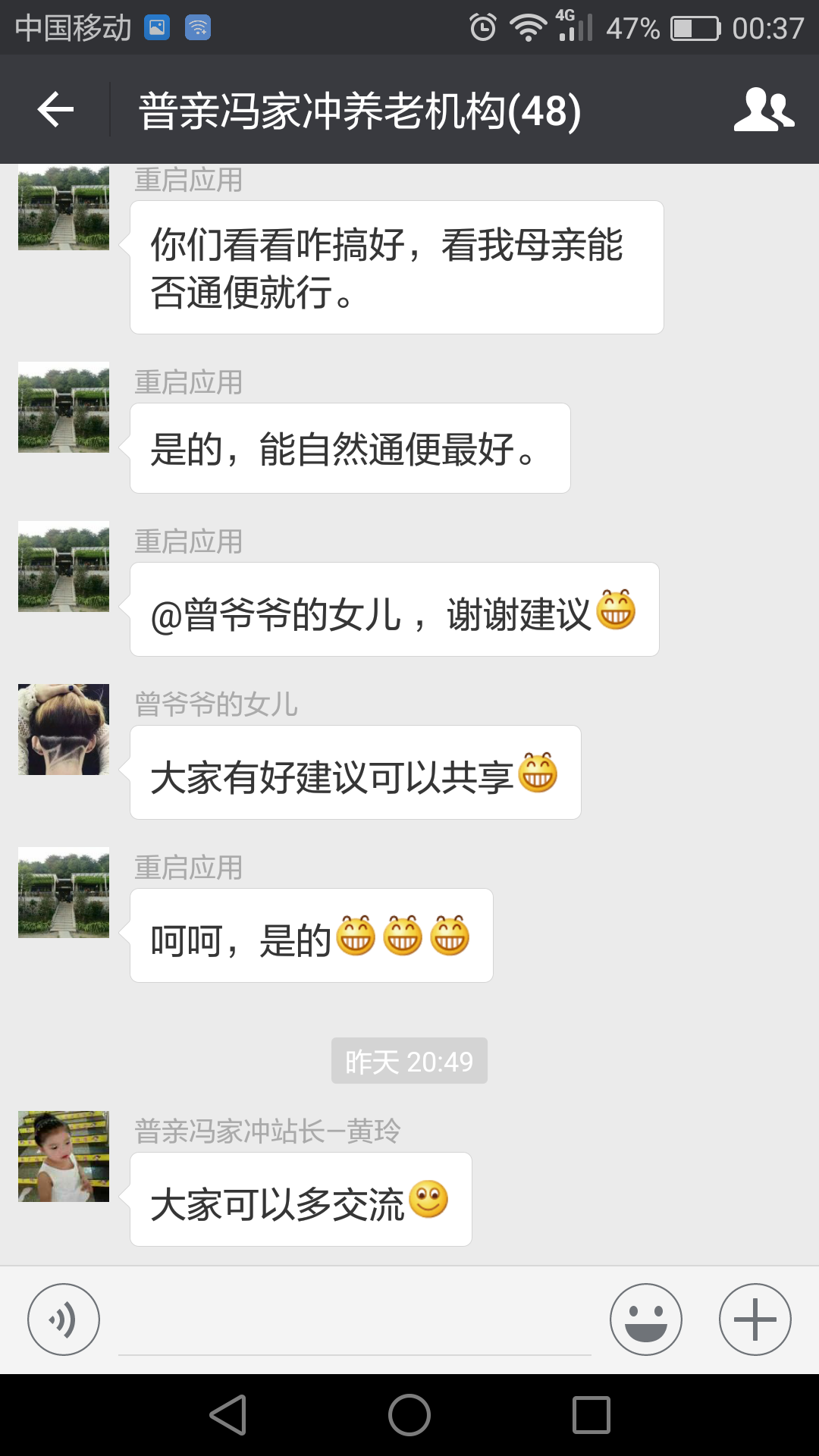This screenshot has height=1456, width=819.
Task: Switch to voice message input
Action: click(x=64, y=1319)
